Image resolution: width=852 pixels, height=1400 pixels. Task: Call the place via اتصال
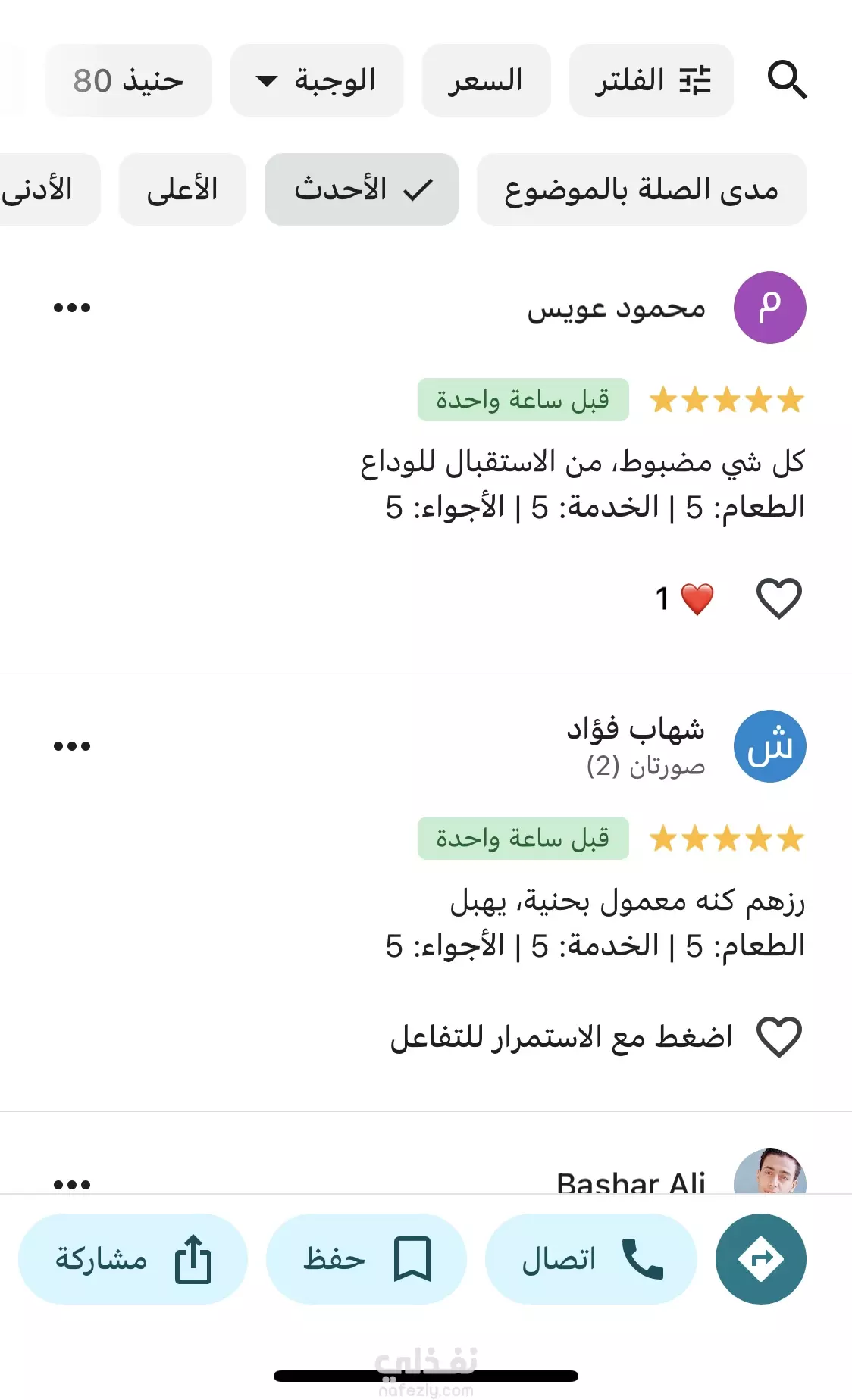590,1259
